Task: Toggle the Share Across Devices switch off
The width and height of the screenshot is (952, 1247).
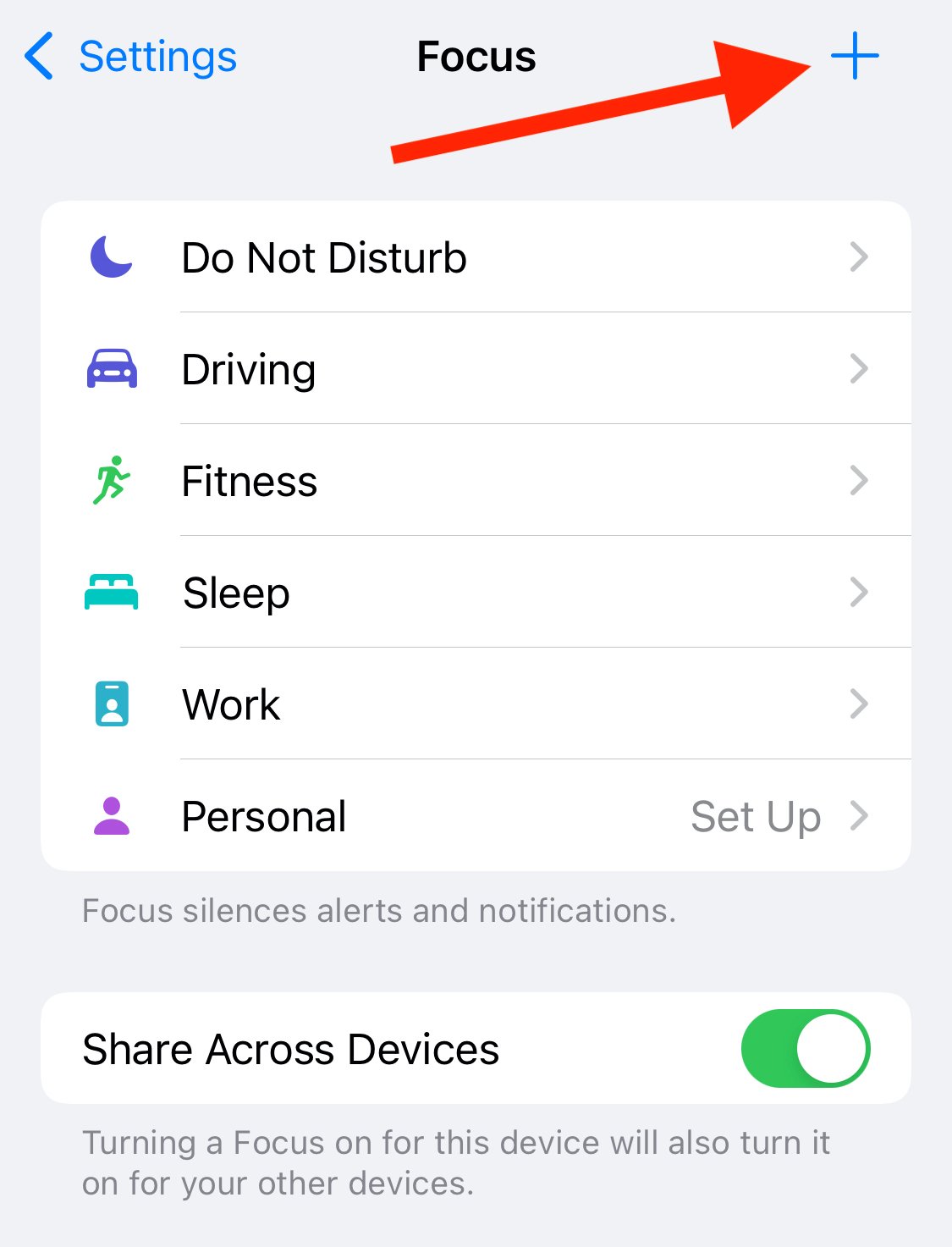Action: click(x=806, y=1048)
